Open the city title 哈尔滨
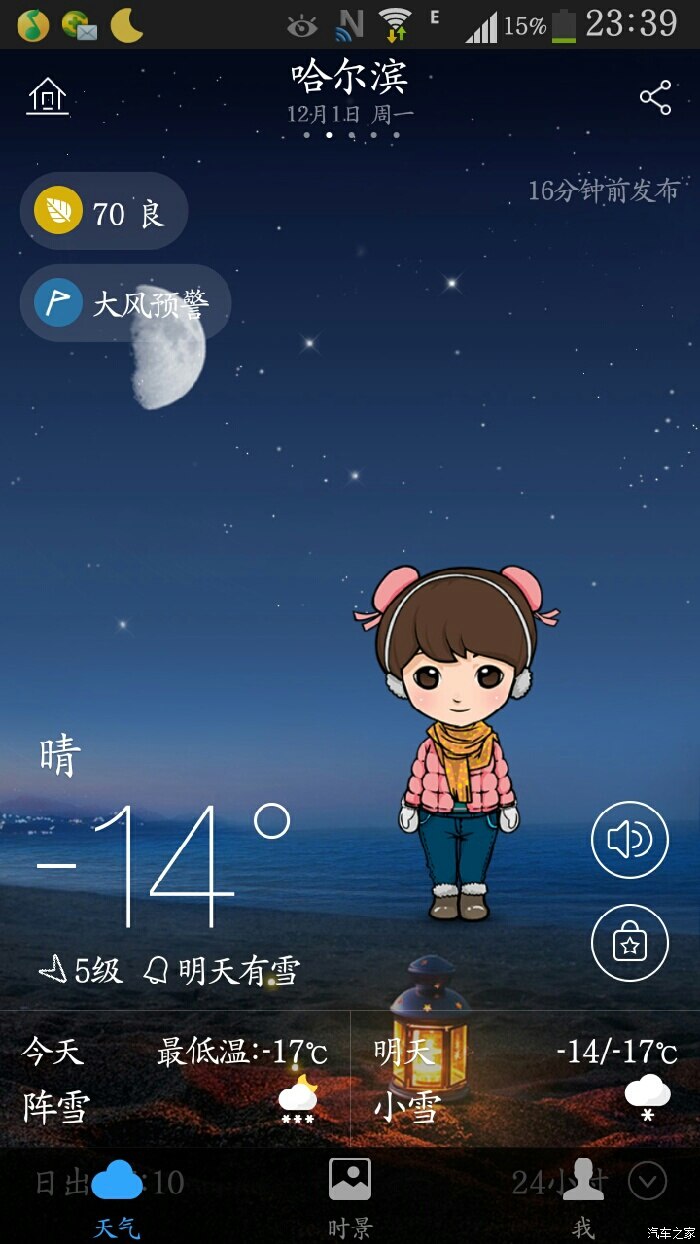 [350, 76]
